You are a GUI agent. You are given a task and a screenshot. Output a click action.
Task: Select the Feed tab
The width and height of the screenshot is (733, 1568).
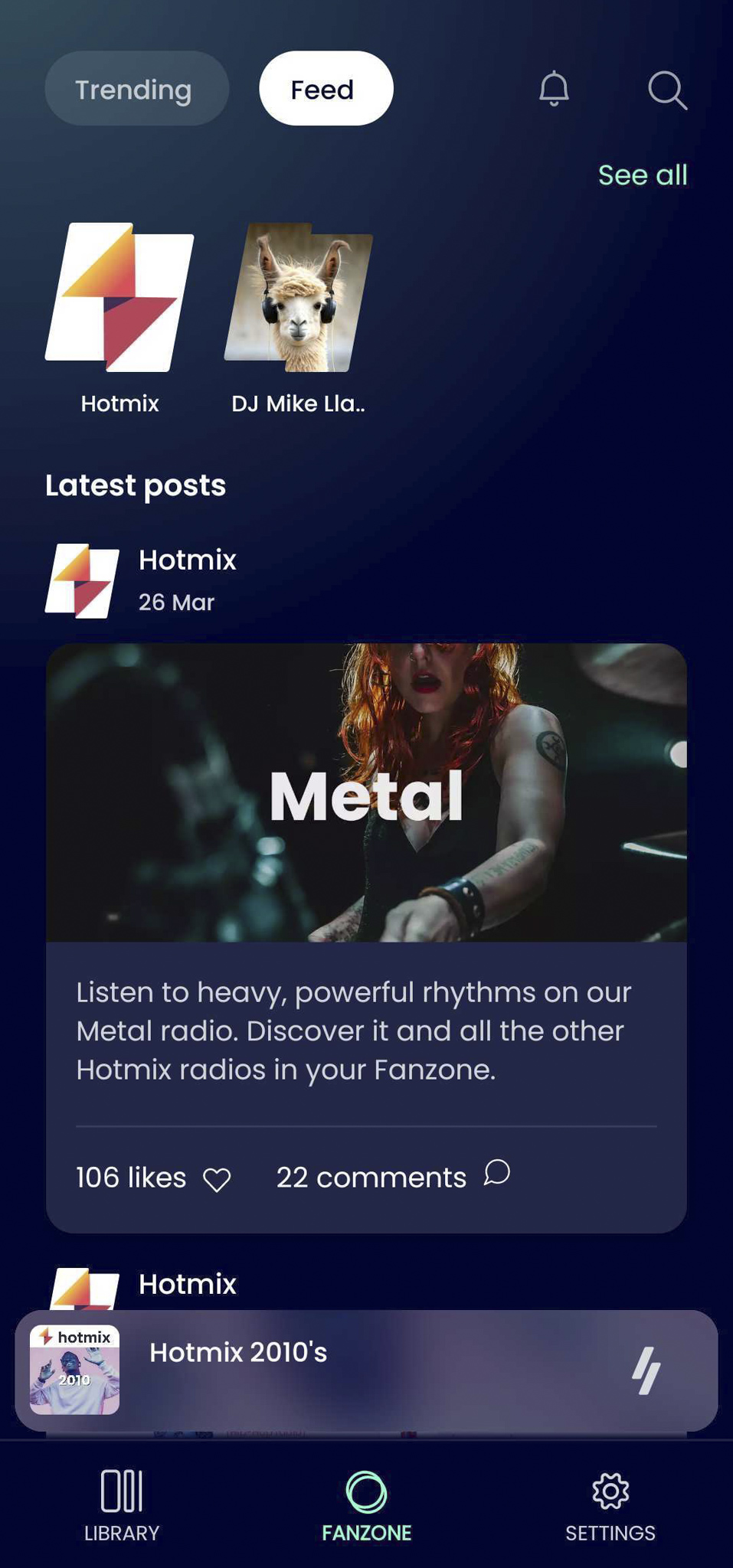(x=326, y=89)
